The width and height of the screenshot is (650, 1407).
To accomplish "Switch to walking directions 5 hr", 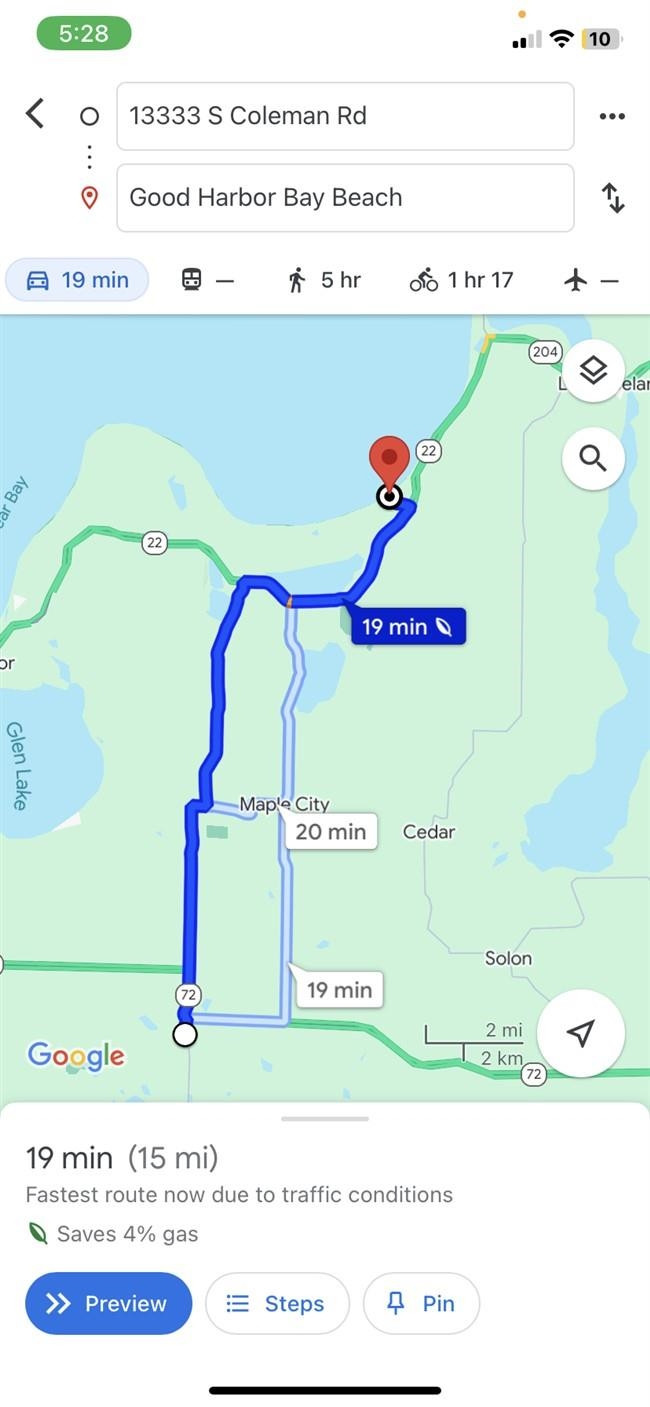I will (x=323, y=280).
